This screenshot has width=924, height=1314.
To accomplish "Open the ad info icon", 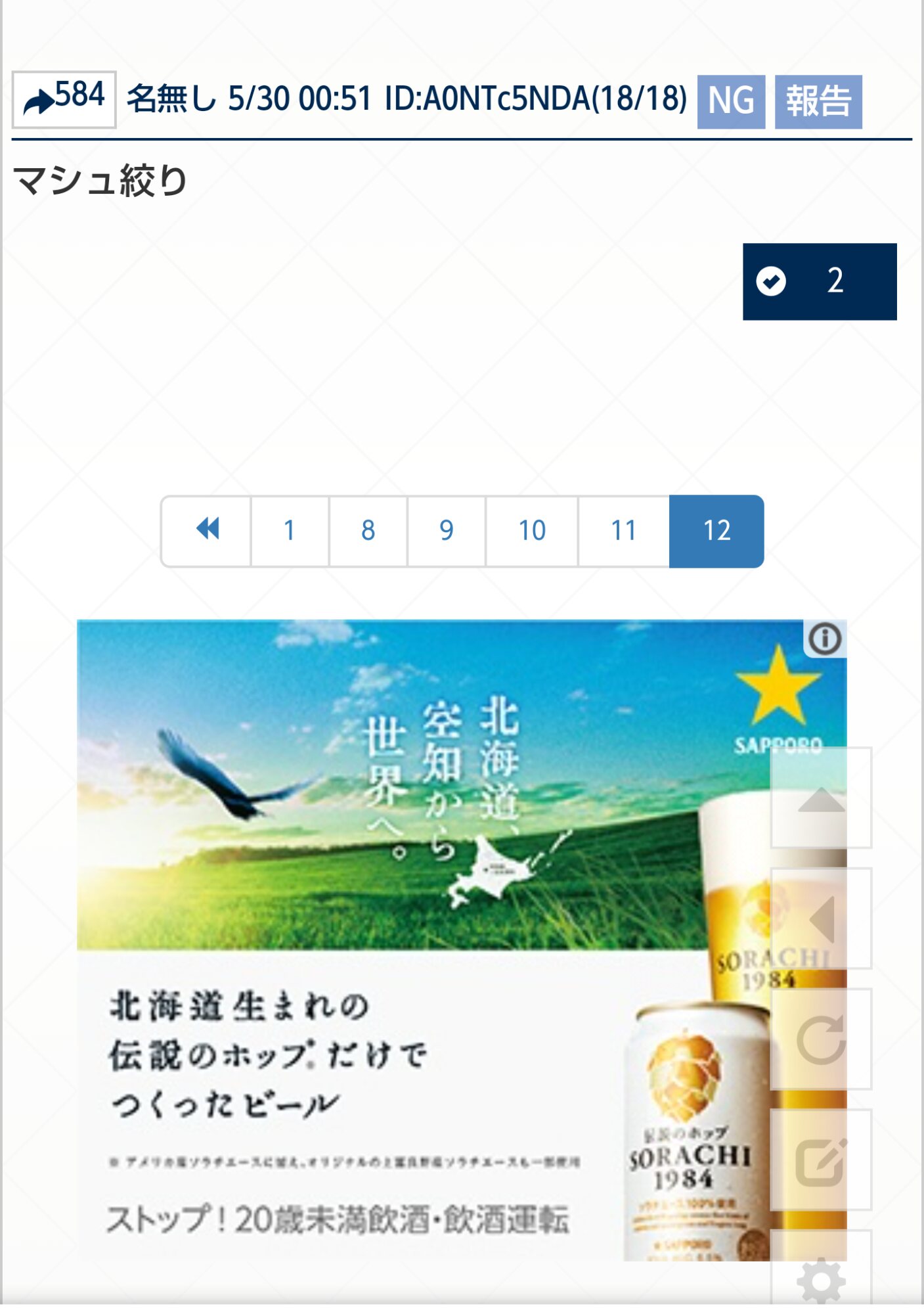I will tap(825, 638).
